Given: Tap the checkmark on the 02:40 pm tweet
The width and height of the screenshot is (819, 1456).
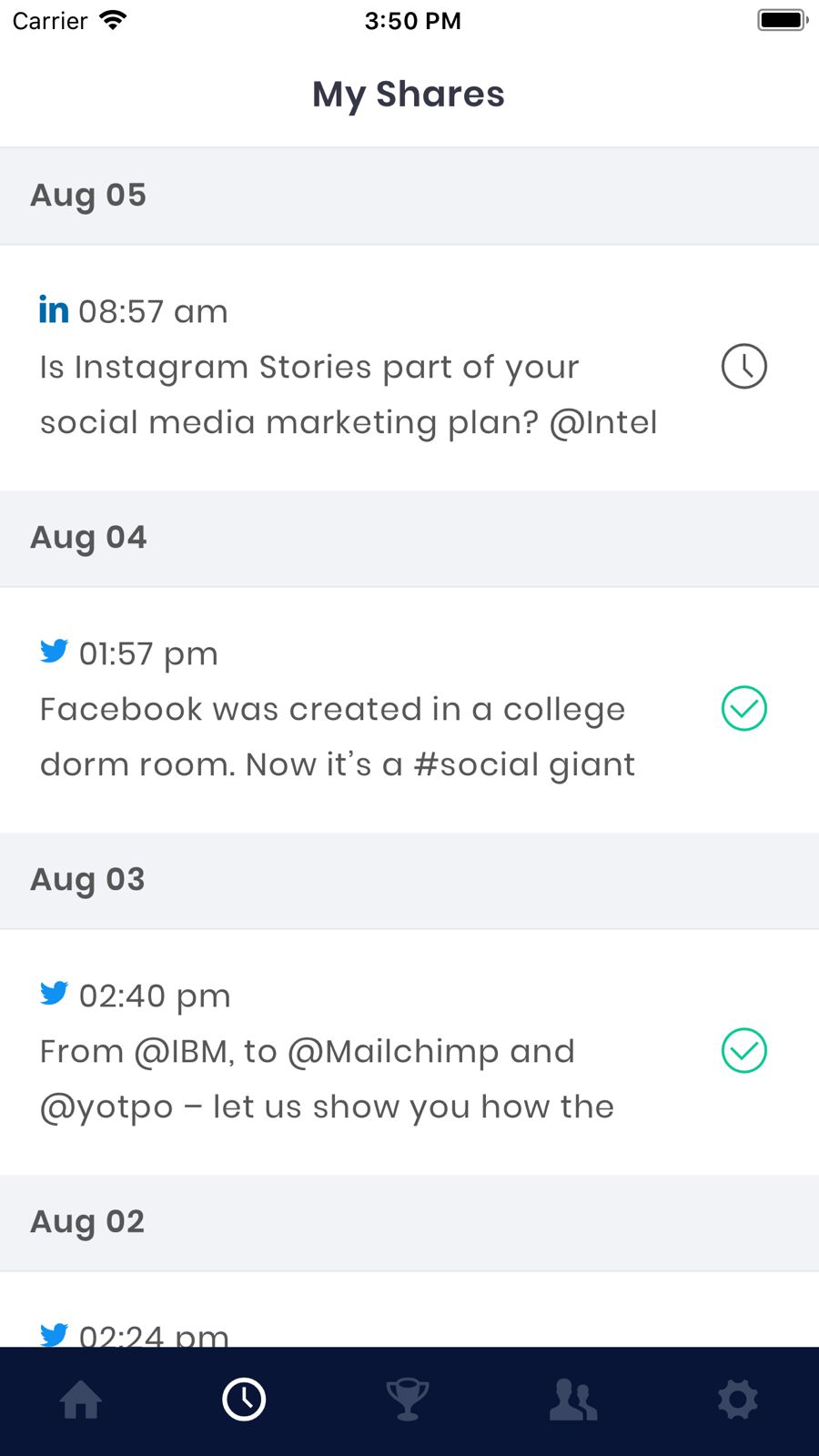Looking at the screenshot, I should point(744,1051).
